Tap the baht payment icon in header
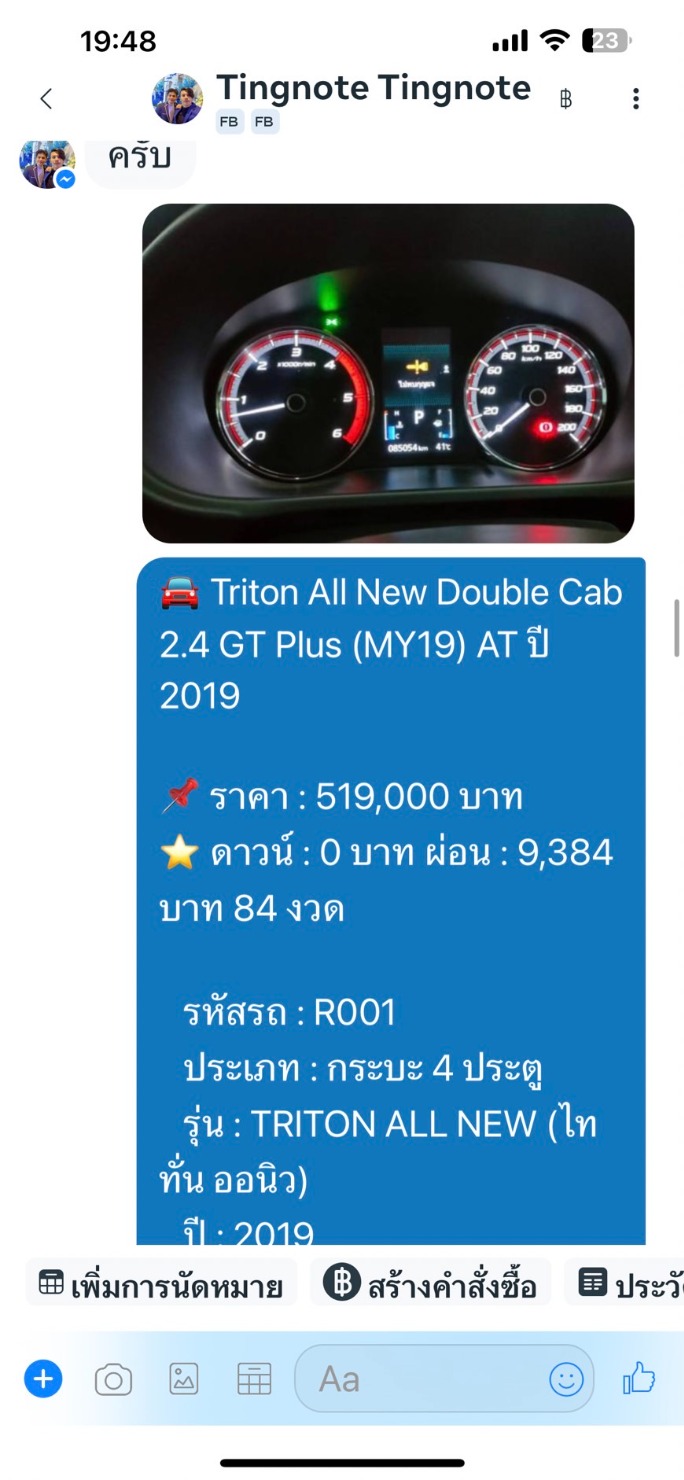Screen dimensions: 684x1480 coord(566,99)
